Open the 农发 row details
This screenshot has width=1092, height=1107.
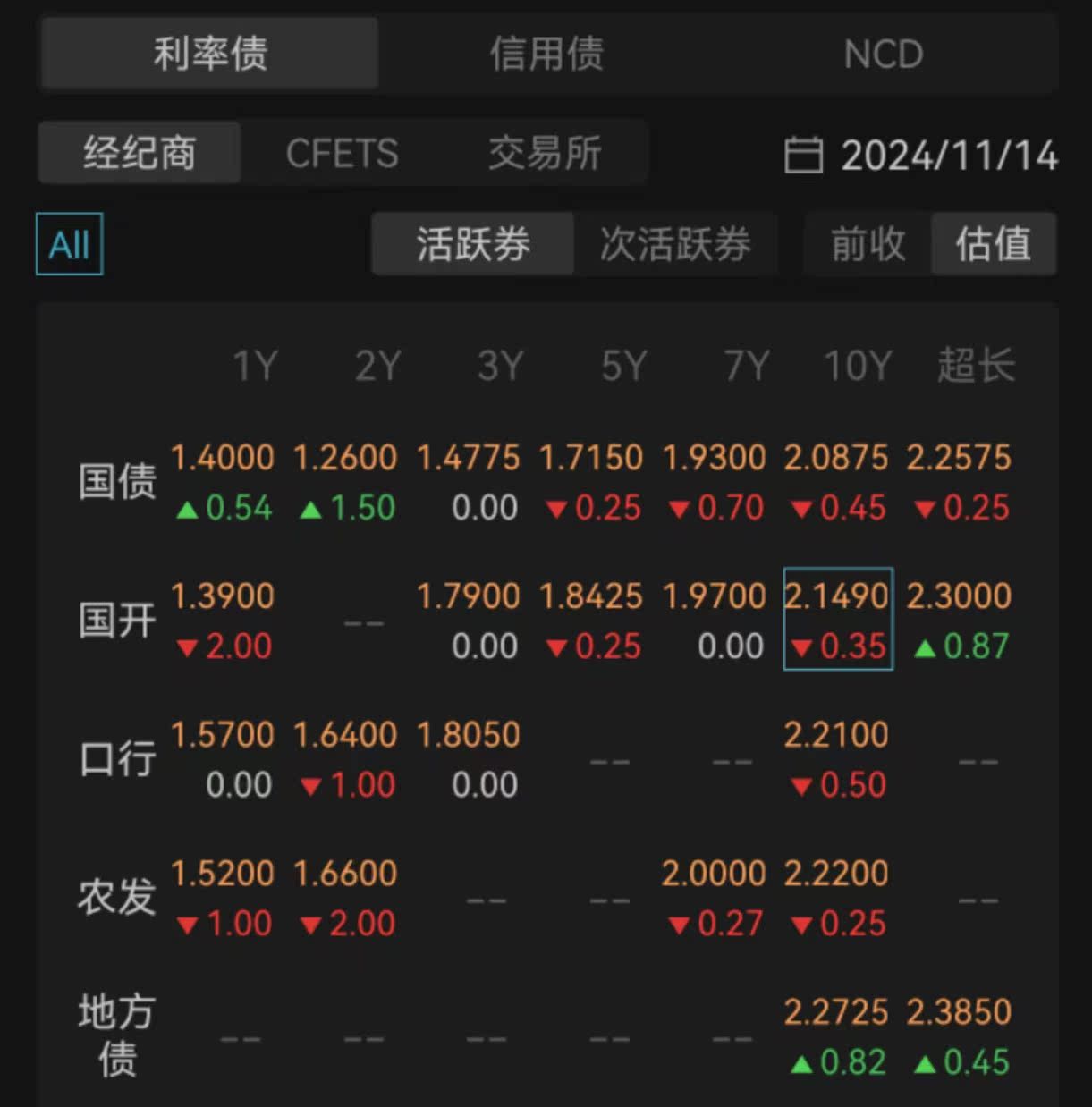pyautogui.click(x=115, y=898)
